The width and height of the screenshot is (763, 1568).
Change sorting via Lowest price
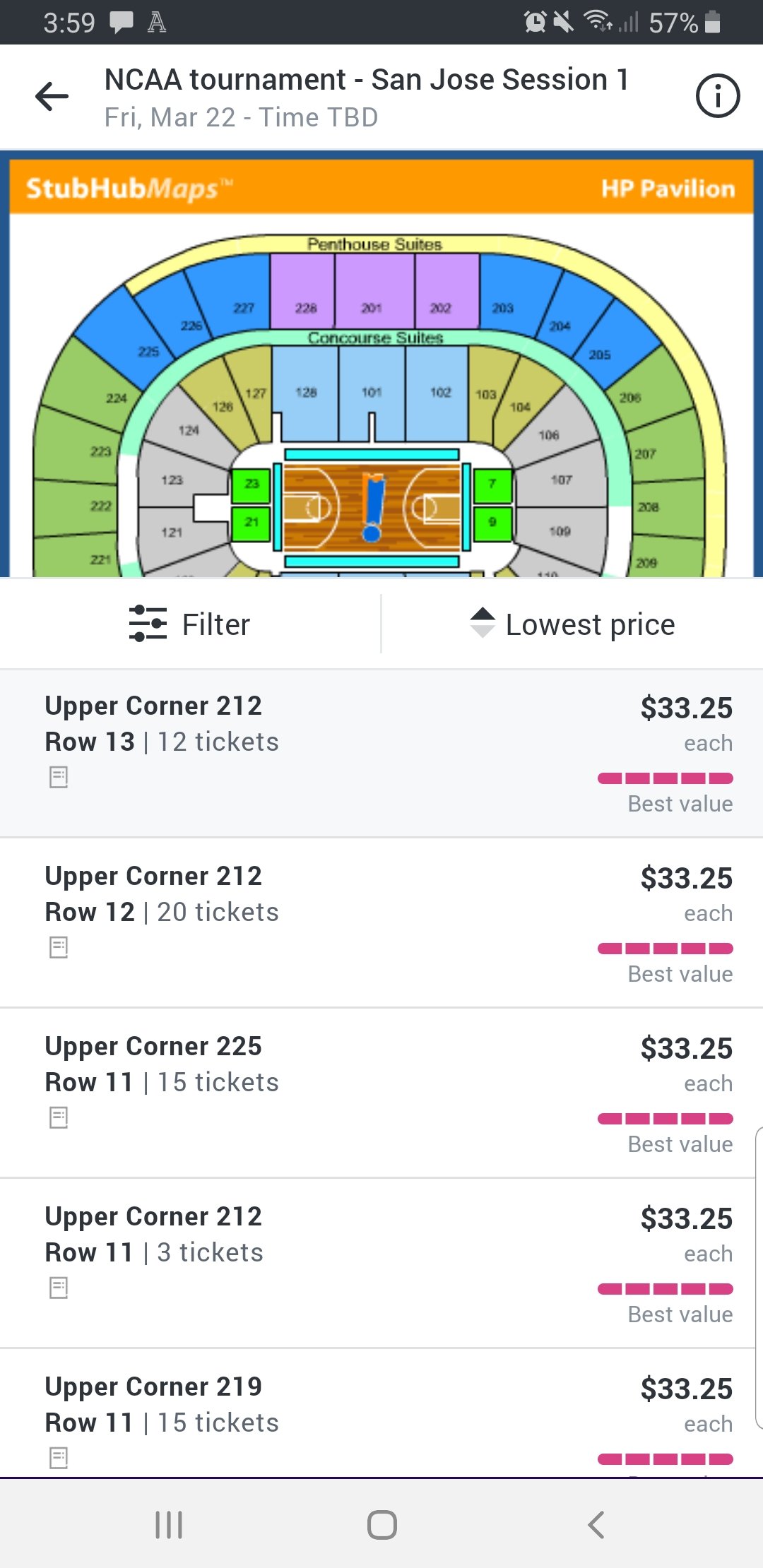tap(572, 624)
